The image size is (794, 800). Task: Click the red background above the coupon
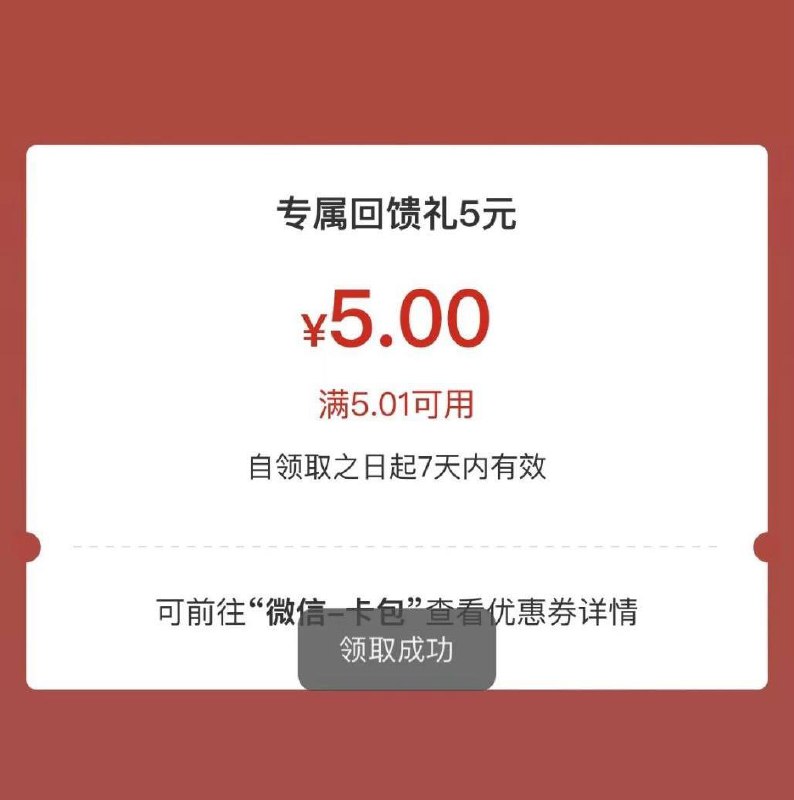click(x=397, y=70)
